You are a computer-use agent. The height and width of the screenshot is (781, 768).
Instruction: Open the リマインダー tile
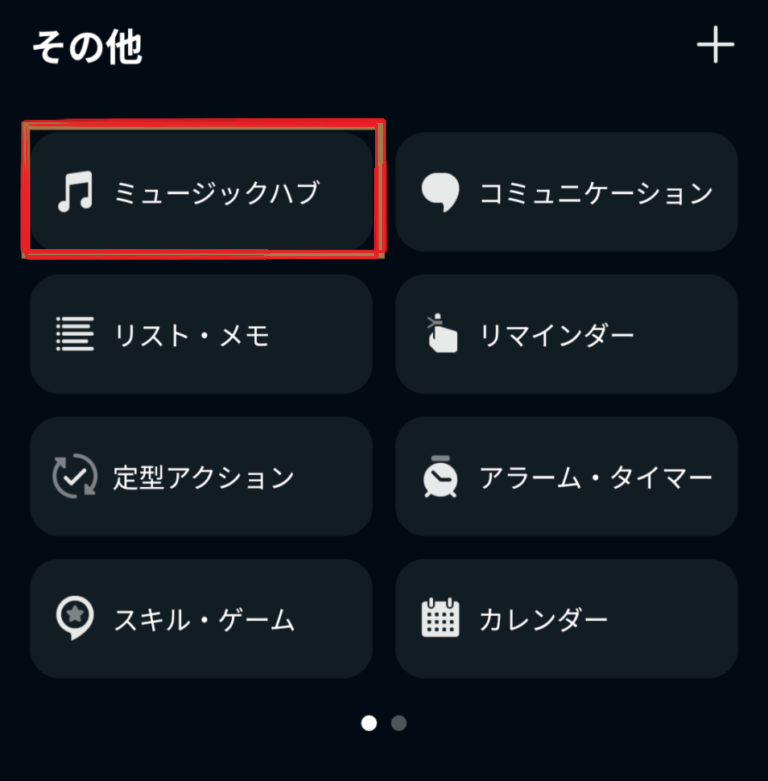click(566, 334)
